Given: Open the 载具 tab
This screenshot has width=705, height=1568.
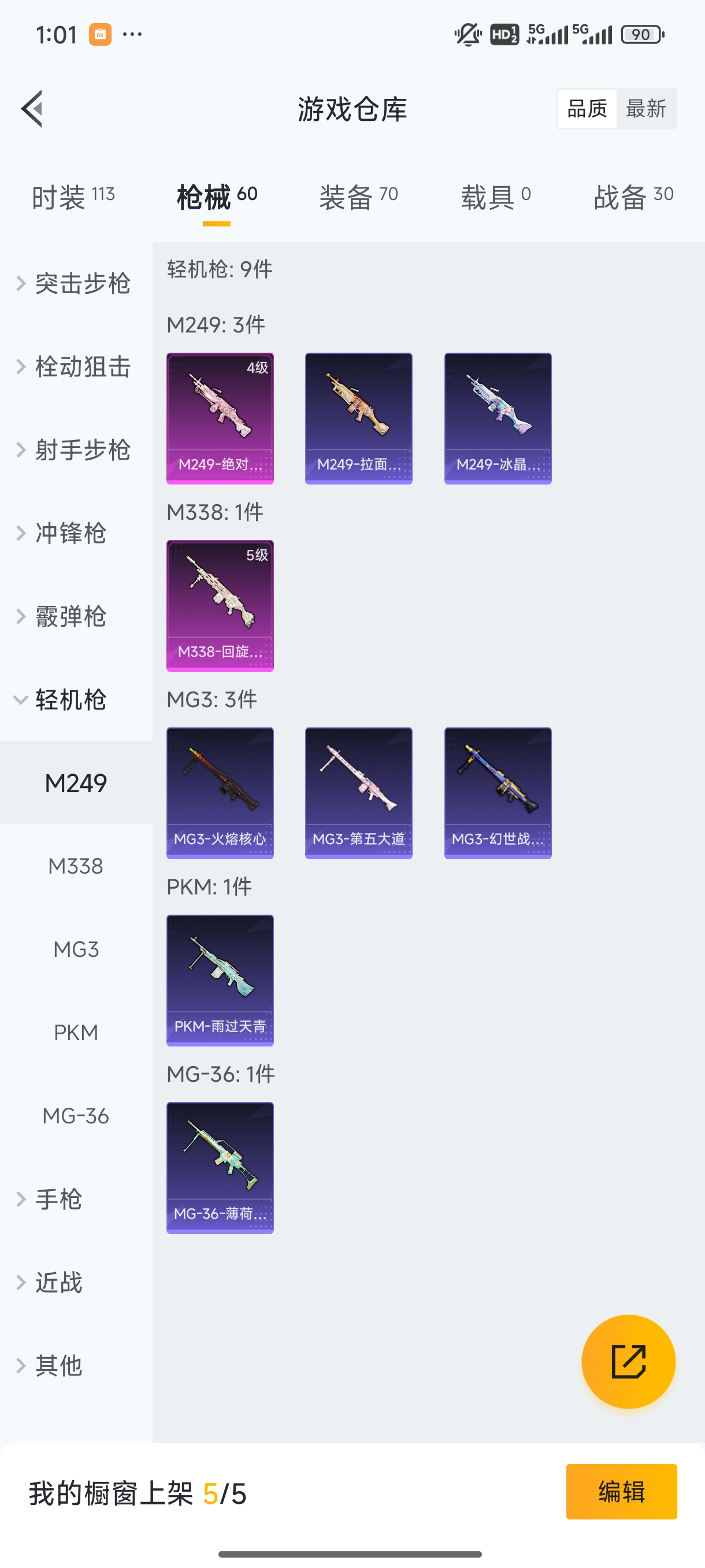Looking at the screenshot, I should pos(495,197).
